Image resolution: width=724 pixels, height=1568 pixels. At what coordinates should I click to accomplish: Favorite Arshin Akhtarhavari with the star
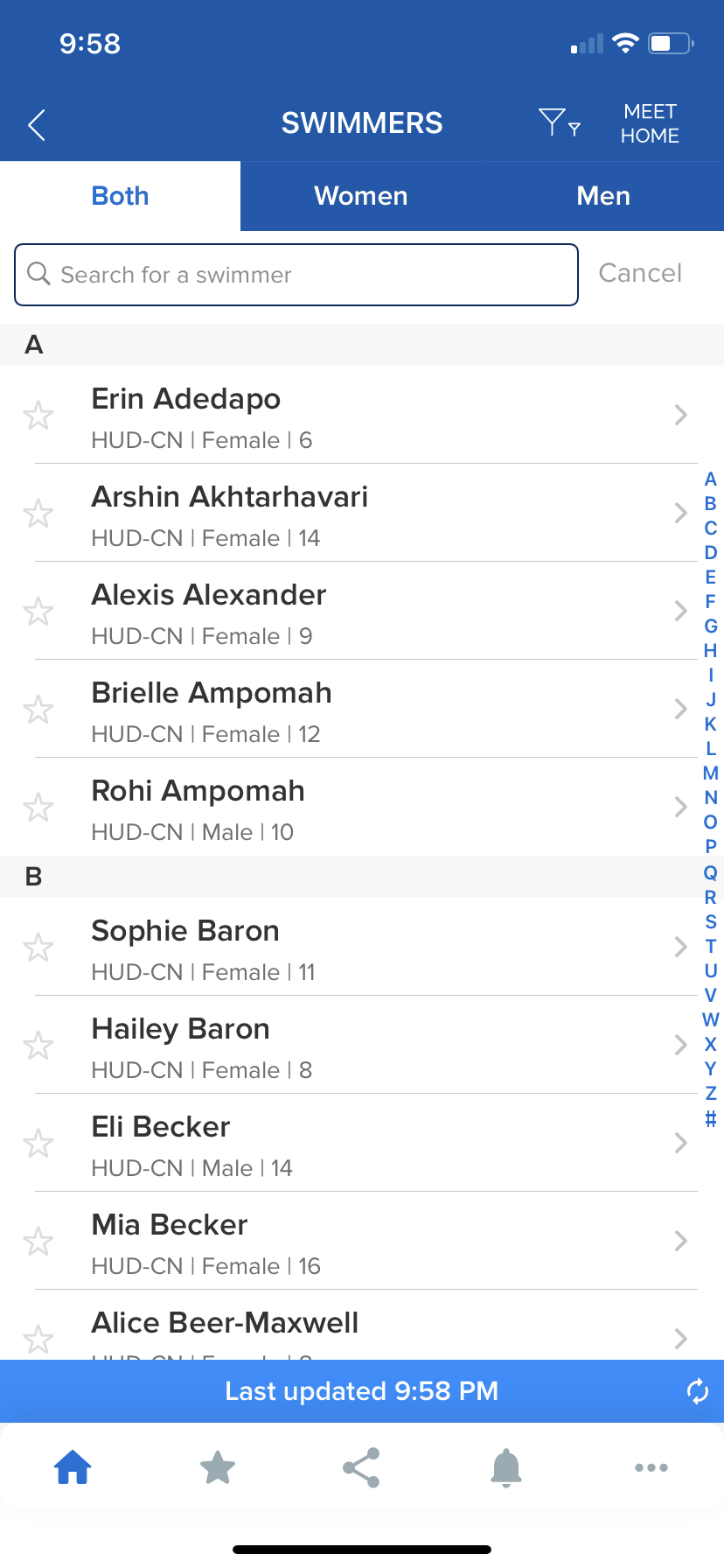point(38,514)
